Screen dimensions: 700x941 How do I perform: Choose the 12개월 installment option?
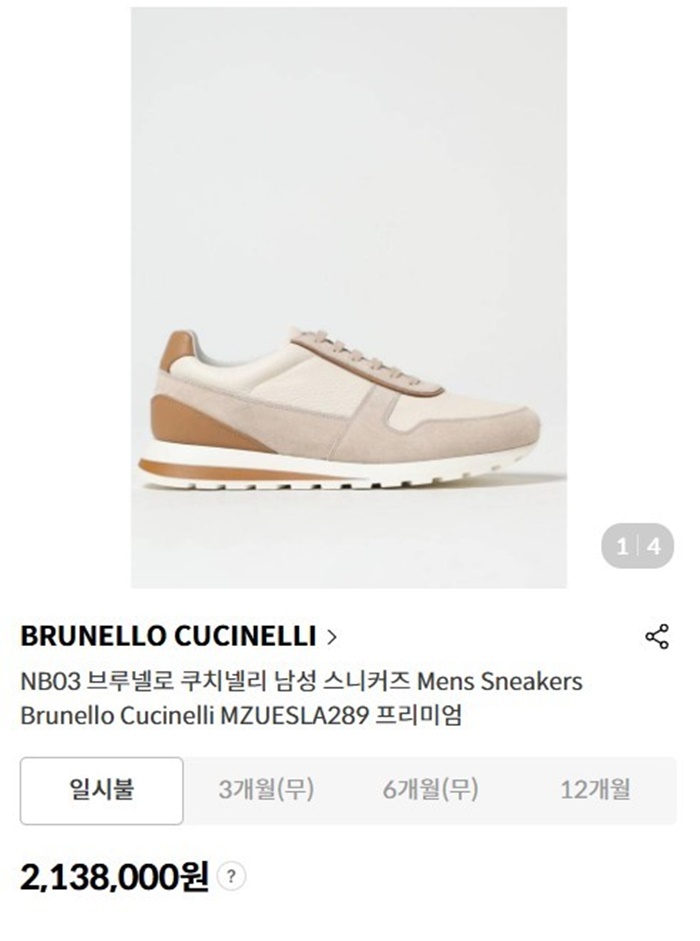pos(595,790)
